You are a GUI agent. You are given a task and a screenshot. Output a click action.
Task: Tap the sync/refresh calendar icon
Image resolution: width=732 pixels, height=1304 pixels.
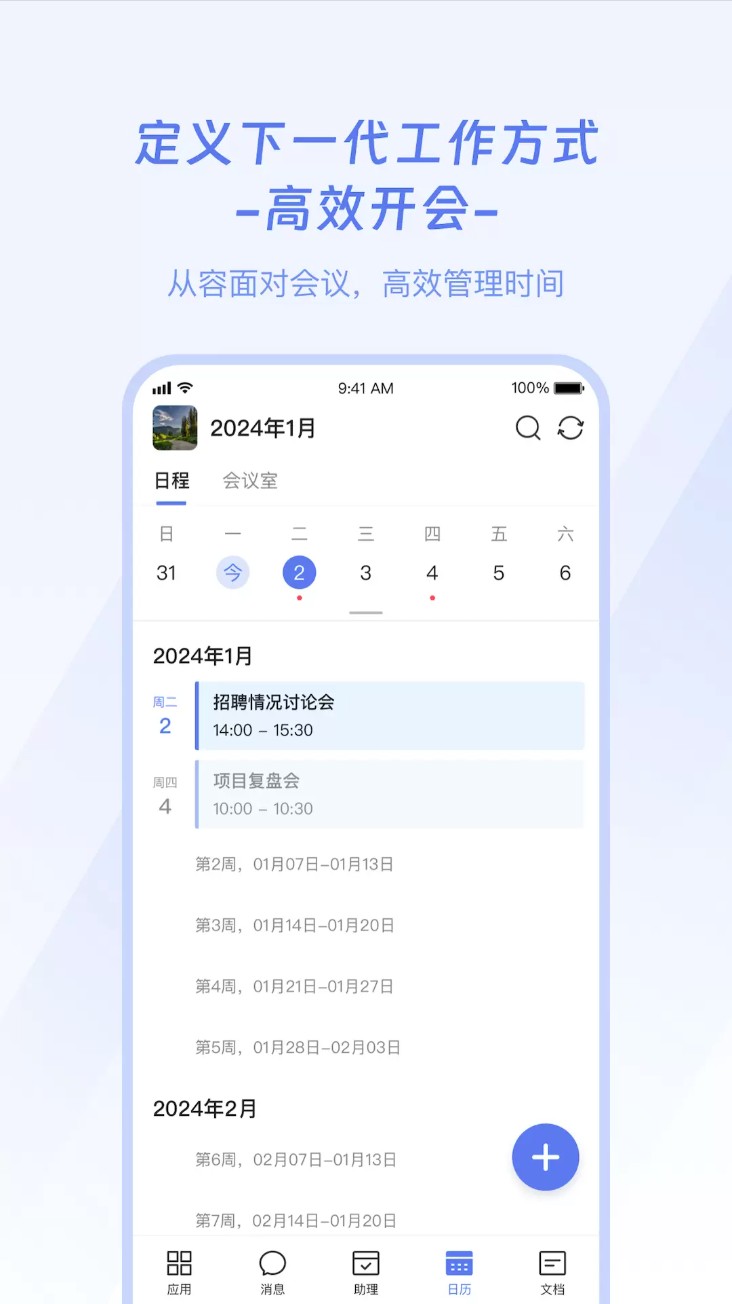click(570, 428)
